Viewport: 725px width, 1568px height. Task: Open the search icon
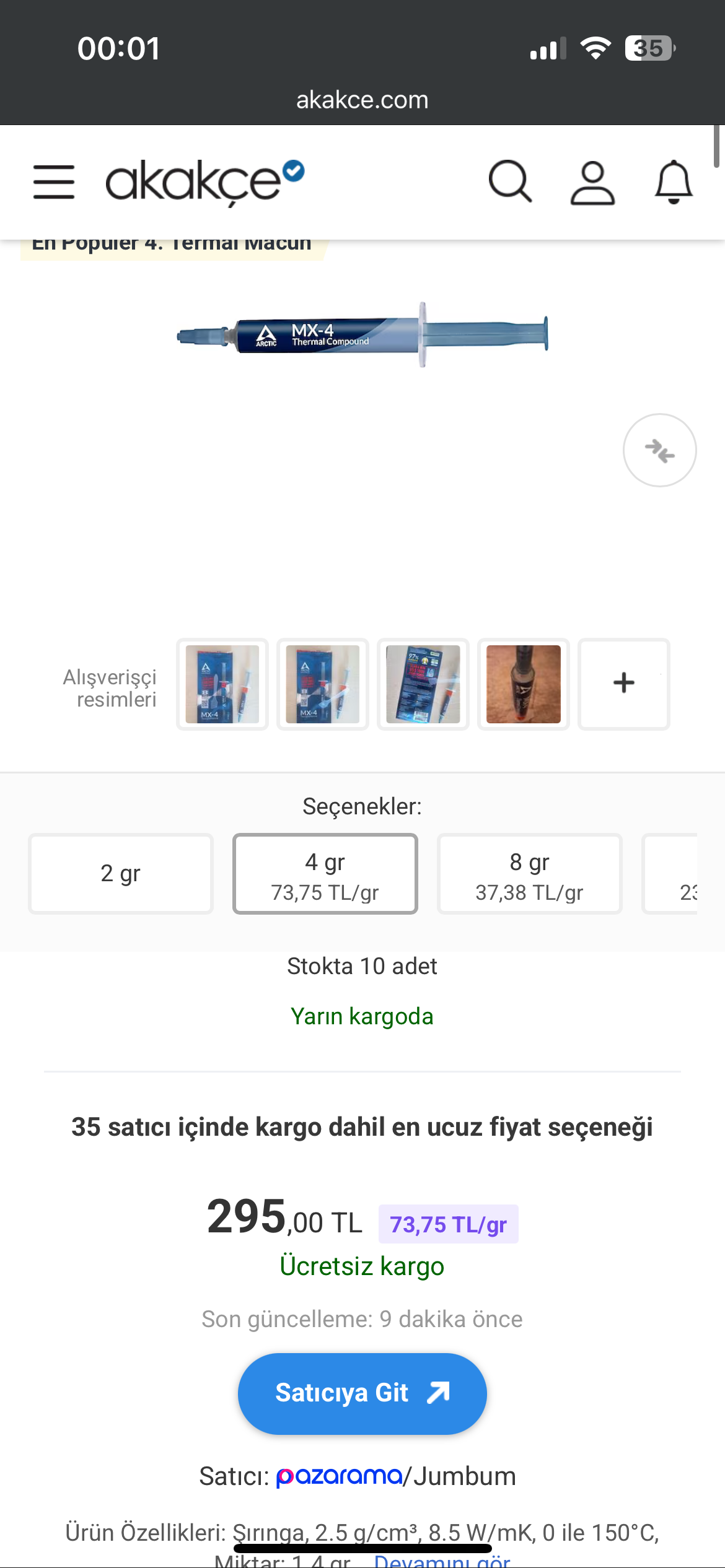[x=510, y=181]
